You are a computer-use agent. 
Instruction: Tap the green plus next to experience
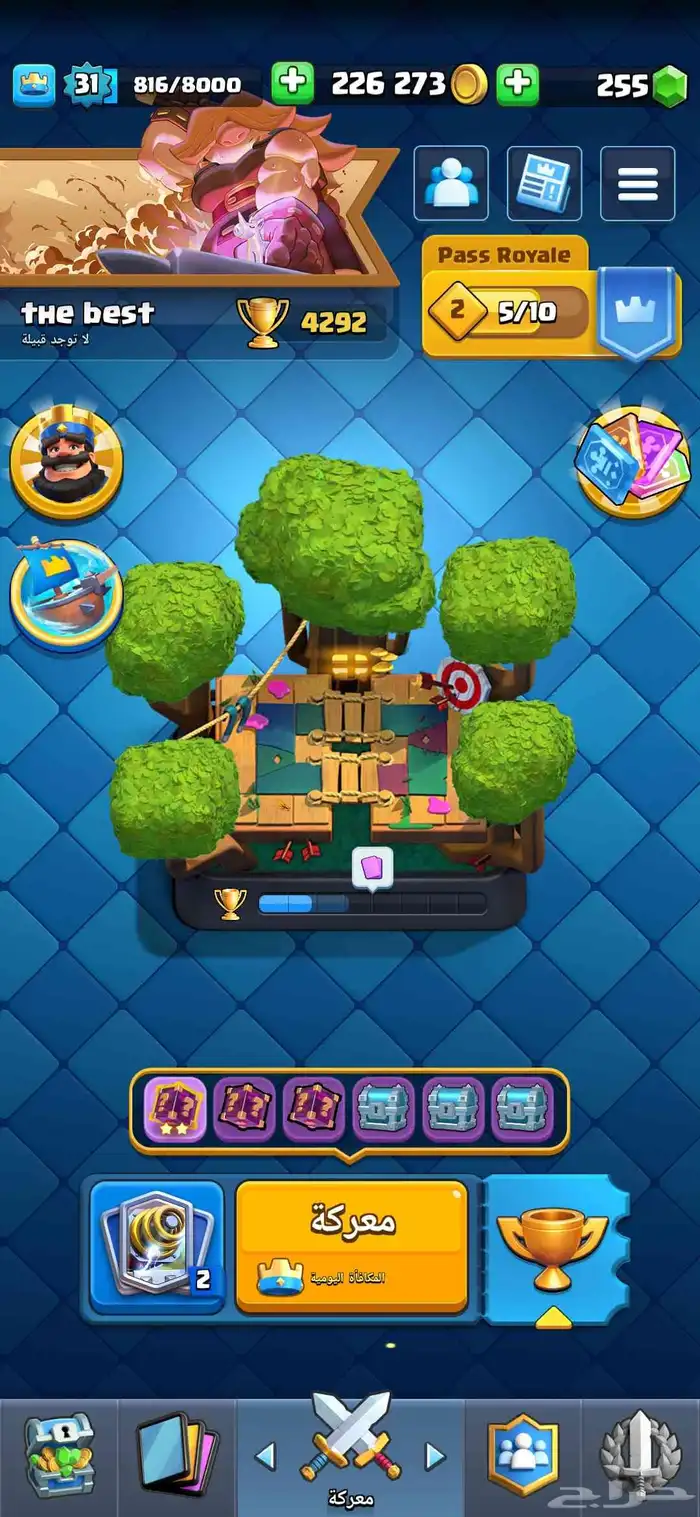(x=292, y=84)
